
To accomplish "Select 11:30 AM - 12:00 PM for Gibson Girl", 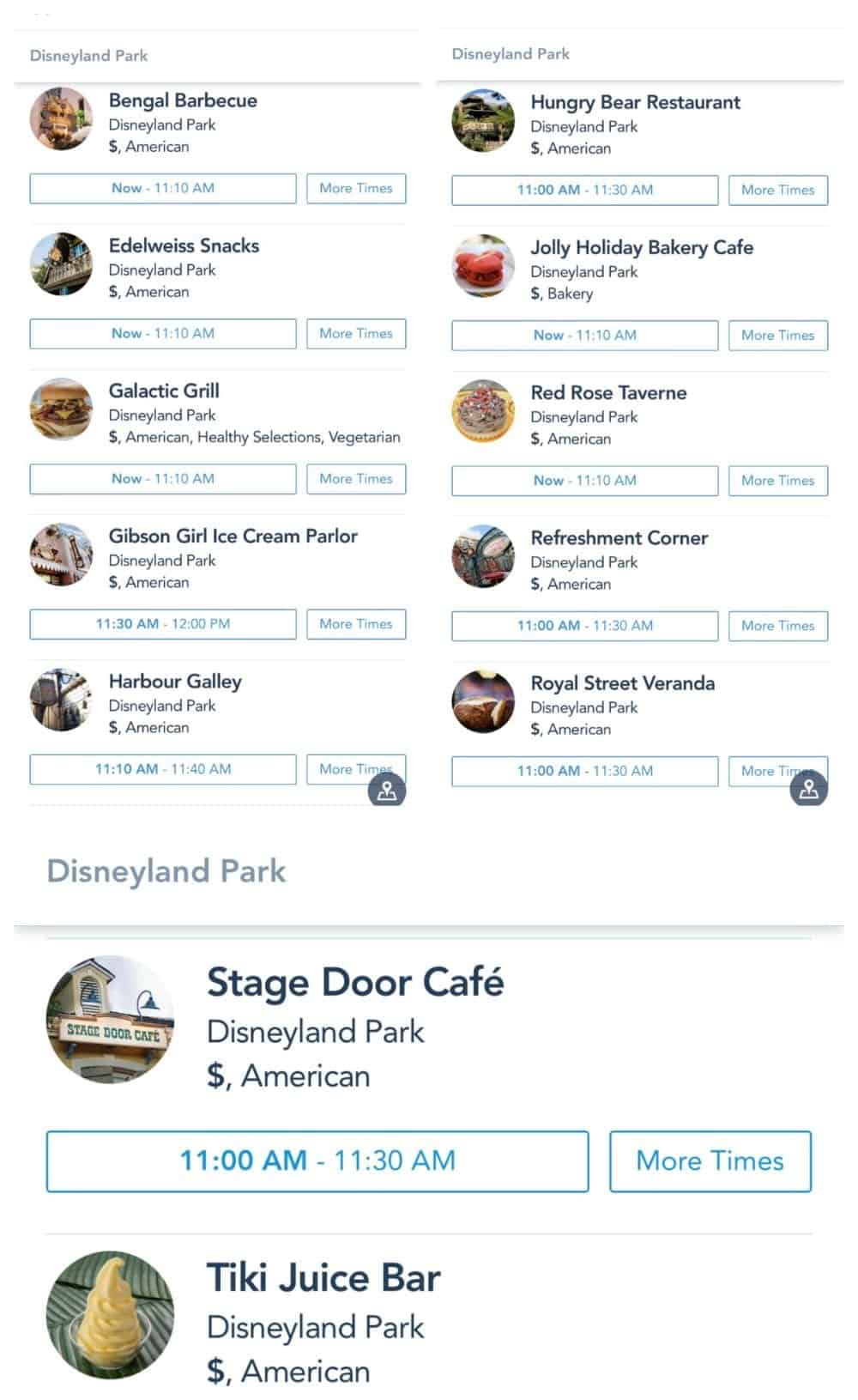I will (162, 624).
